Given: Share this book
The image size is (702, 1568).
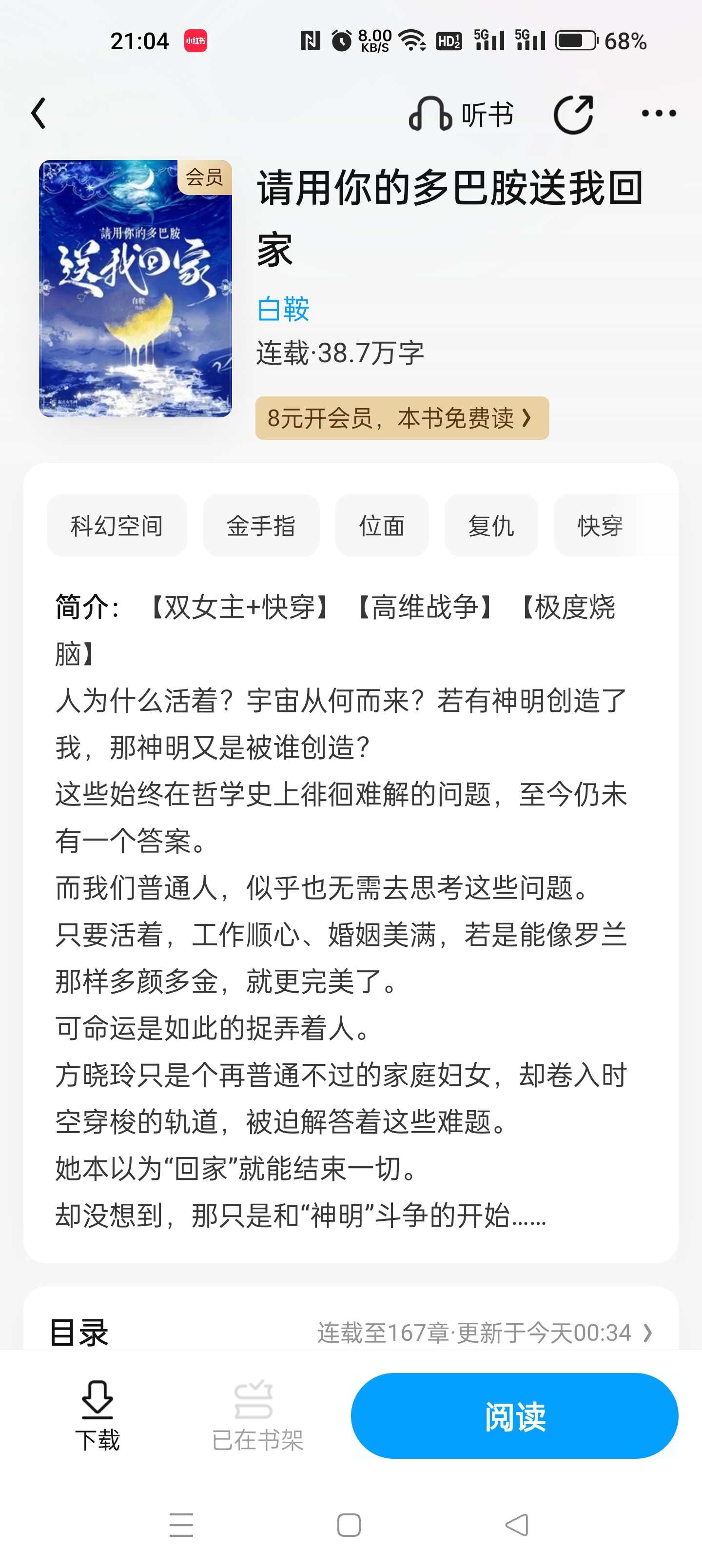Looking at the screenshot, I should point(573,114).
